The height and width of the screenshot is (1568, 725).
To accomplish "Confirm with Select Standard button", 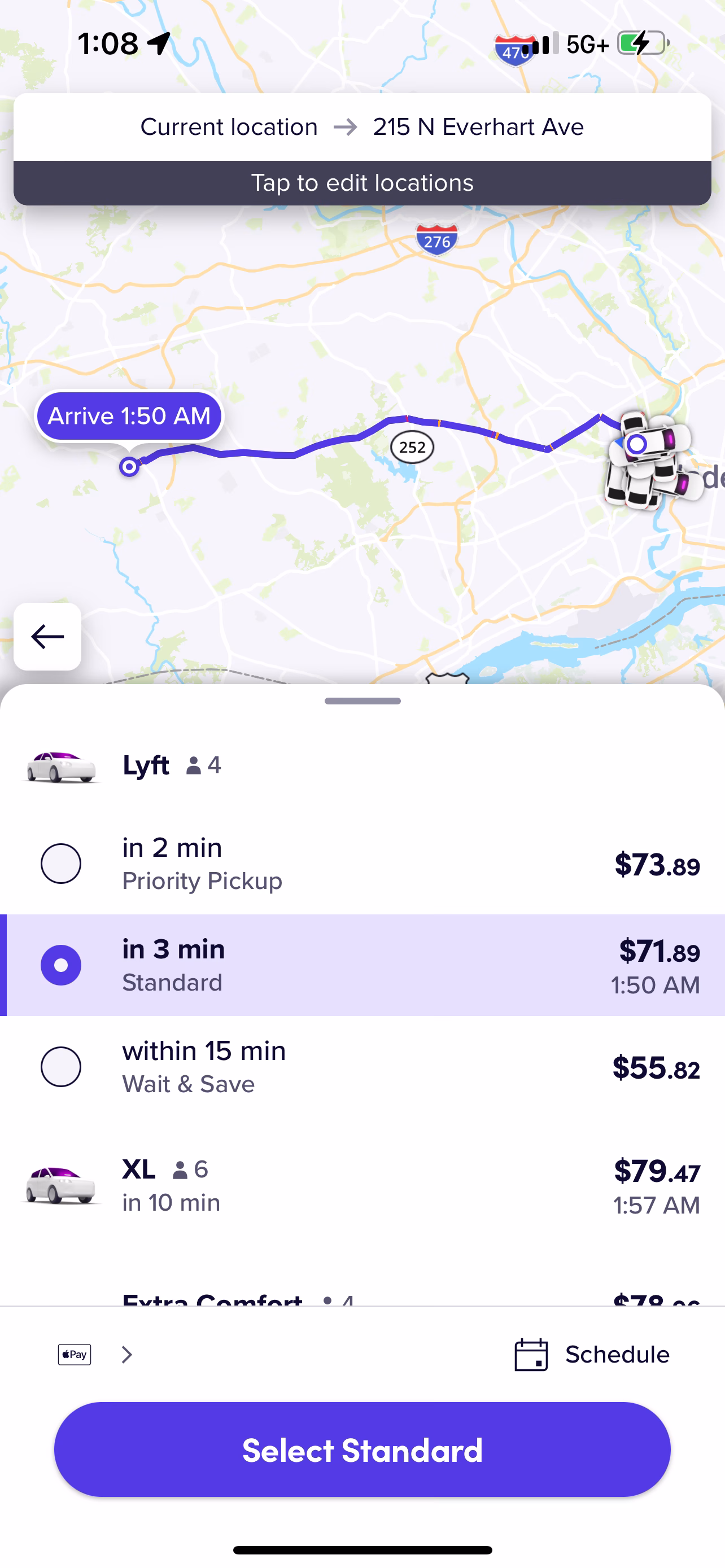I will coord(362,1449).
